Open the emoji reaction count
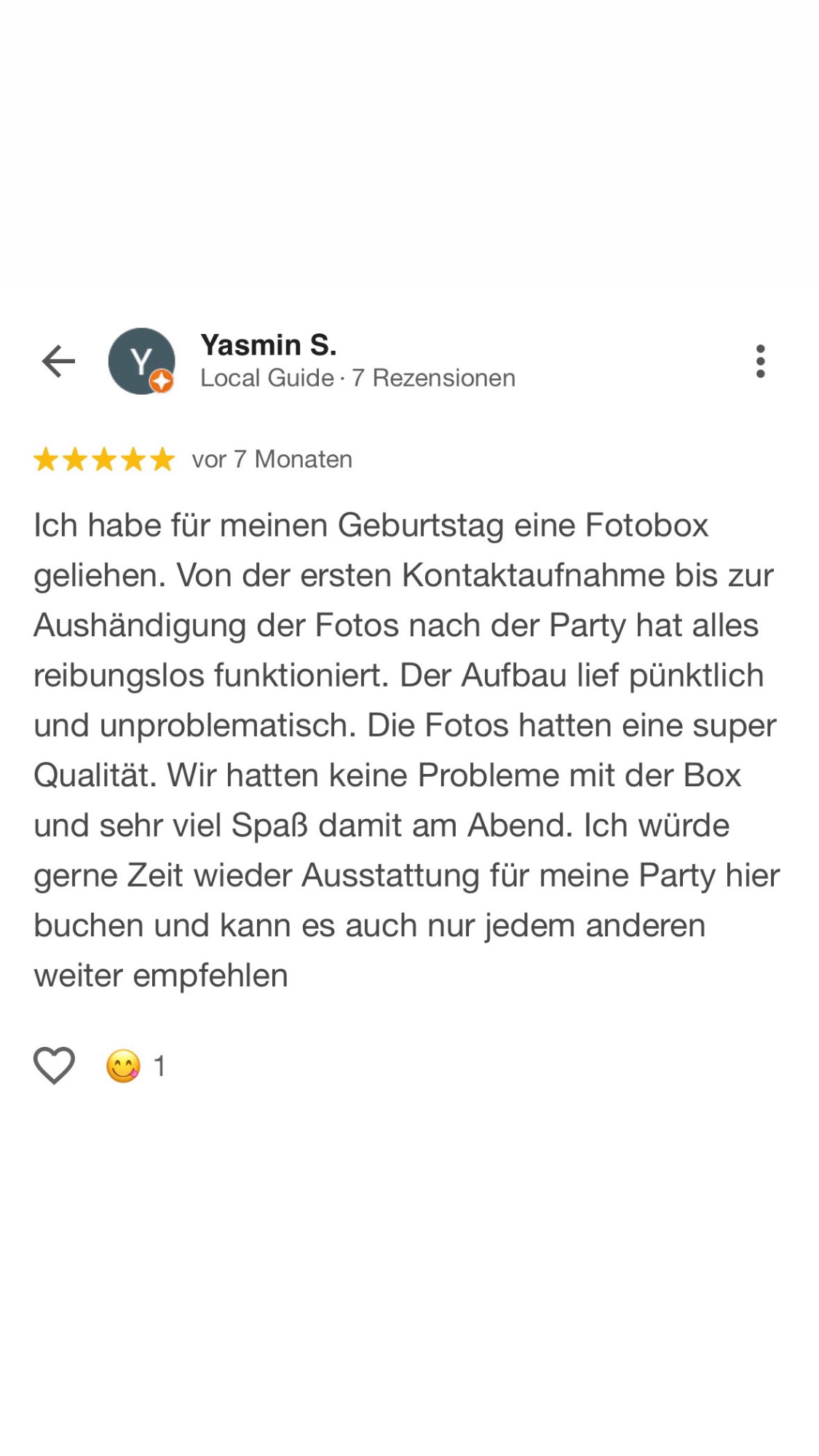This screenshot has height=1456, width=819. (x=136, y=1067)
